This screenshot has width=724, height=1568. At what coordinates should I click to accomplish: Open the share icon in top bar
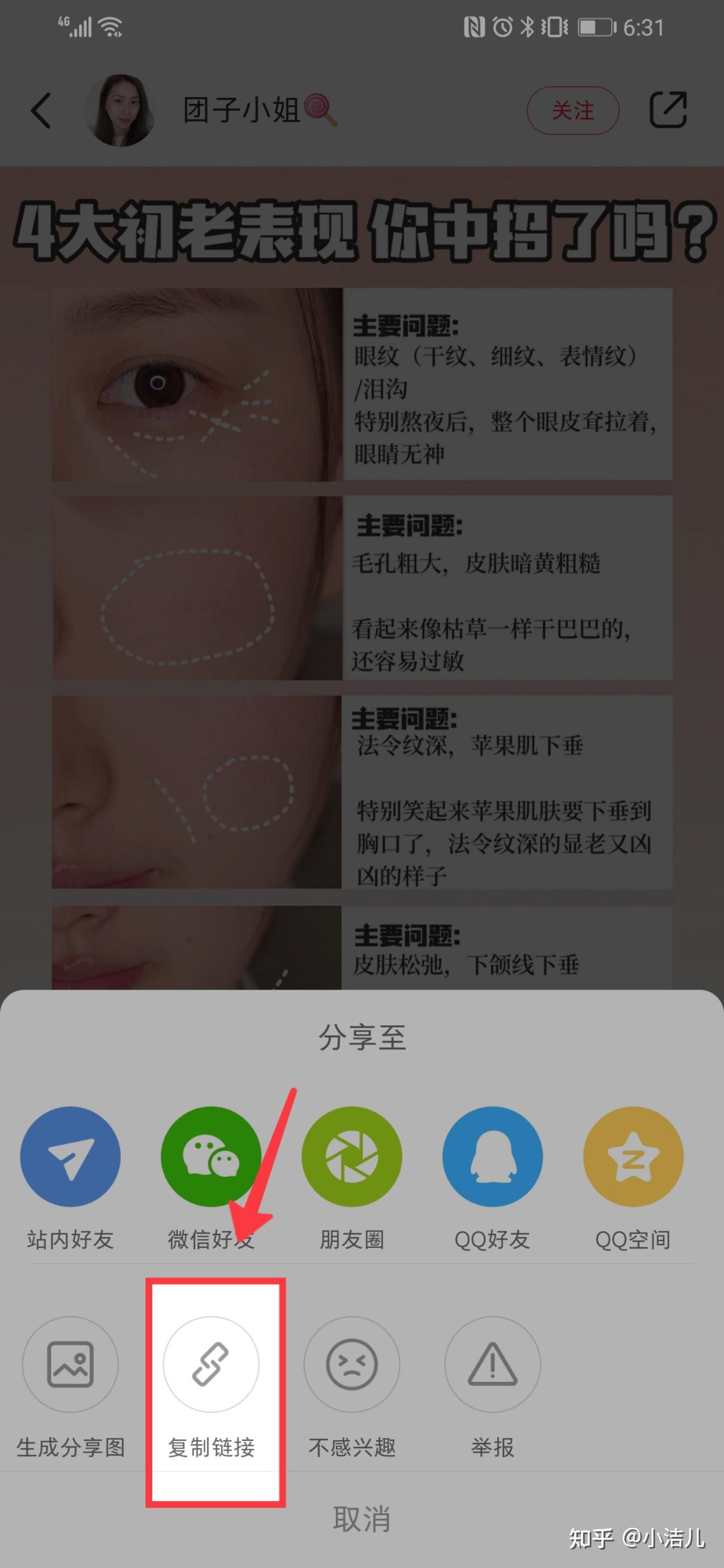[668, 110]
